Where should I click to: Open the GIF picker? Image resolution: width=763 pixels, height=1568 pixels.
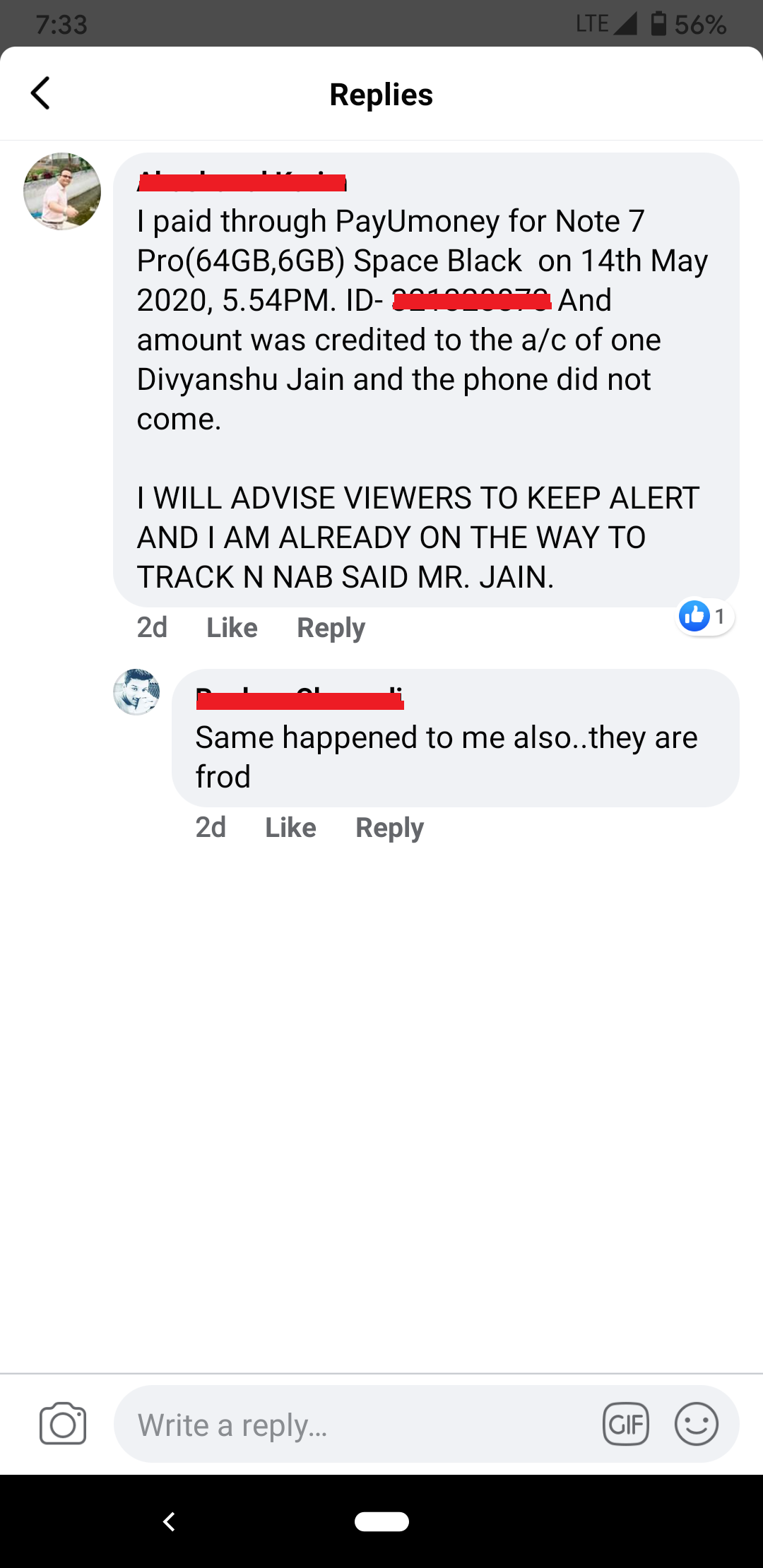click(x=625, y=1424)
